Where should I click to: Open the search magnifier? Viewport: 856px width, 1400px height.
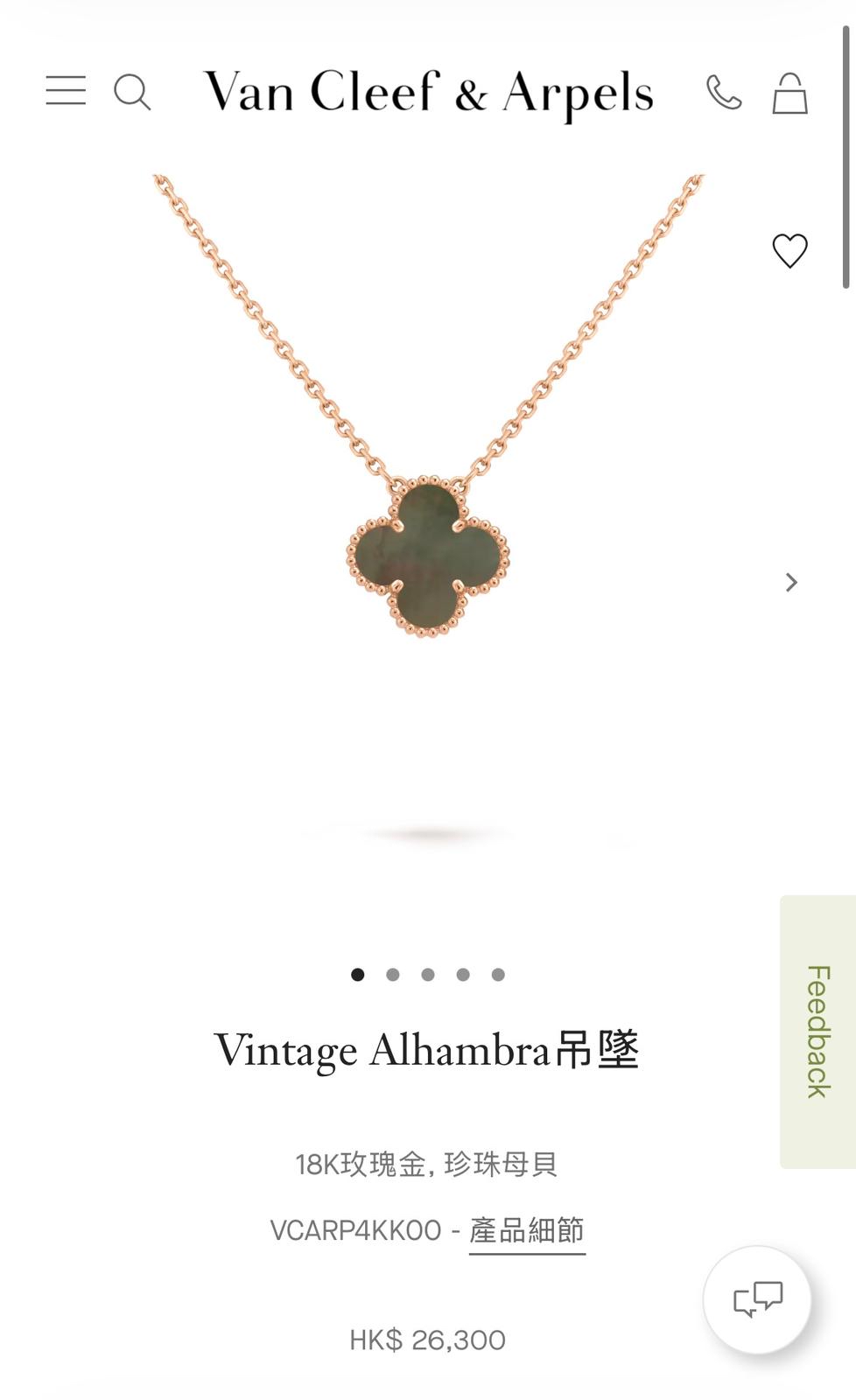click(132, 92)
